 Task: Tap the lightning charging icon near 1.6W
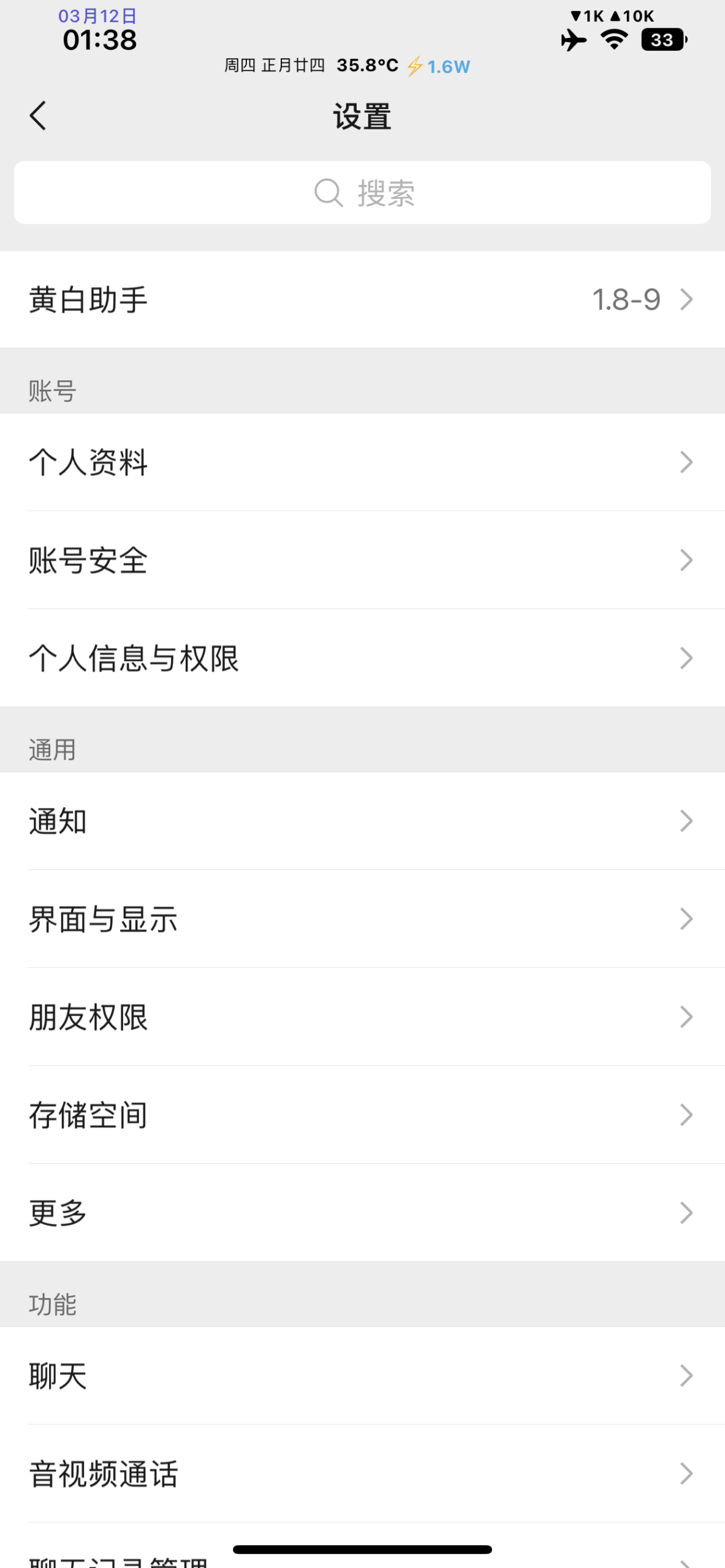point(416,66)
